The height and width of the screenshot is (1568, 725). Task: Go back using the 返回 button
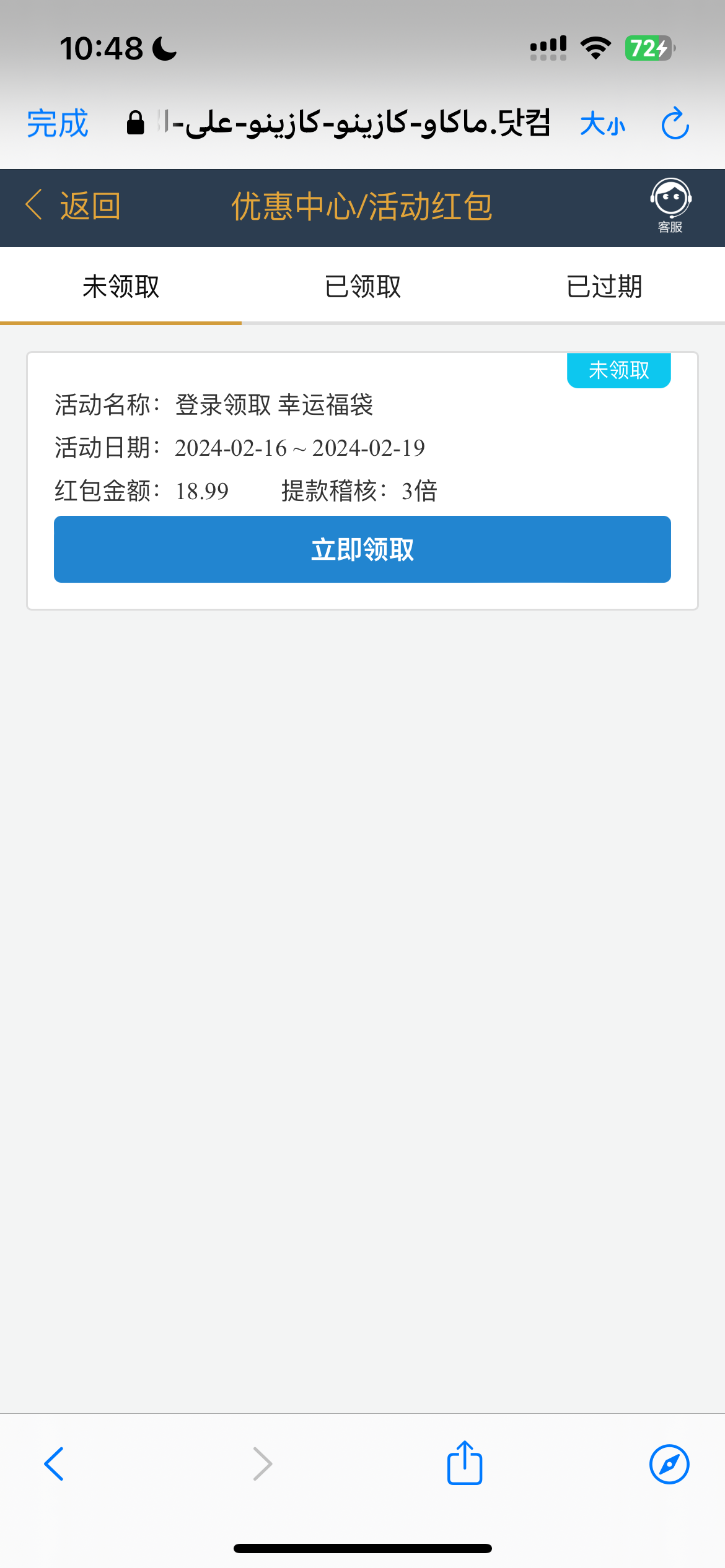point(73,206)
